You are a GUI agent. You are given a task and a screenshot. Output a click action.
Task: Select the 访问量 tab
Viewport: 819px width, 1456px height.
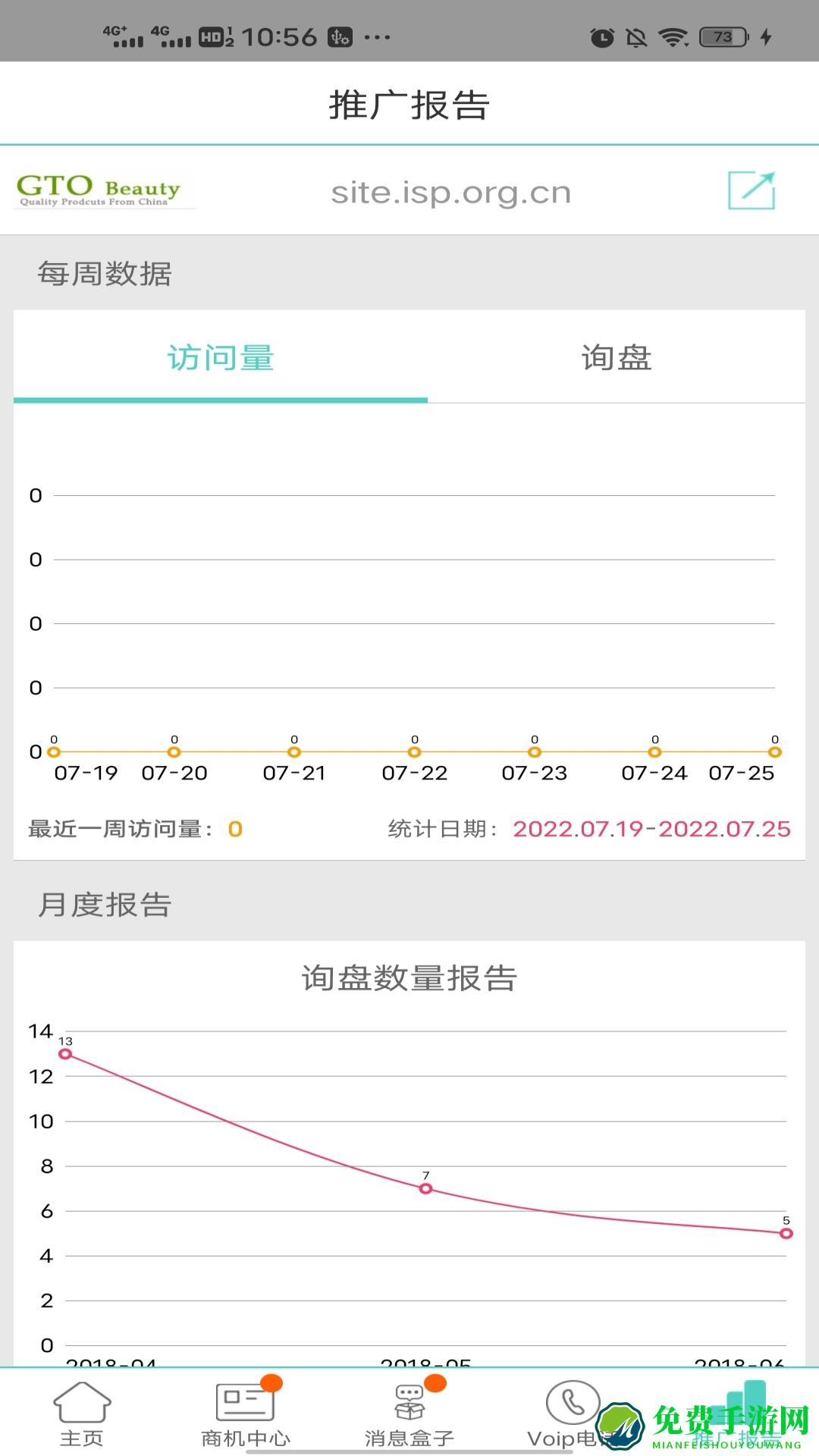click(221, 358)
